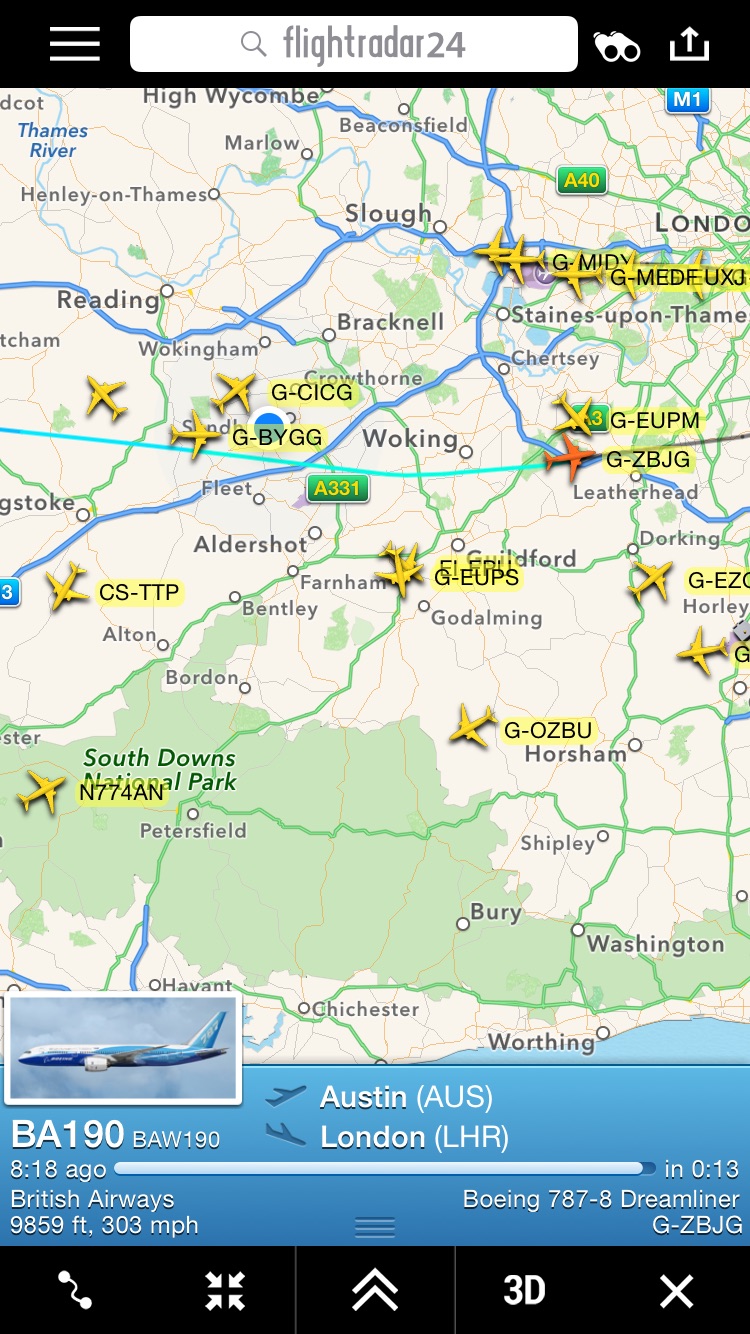Open the hamburger menu
Image resolution: width=750 pixels, height=1334 pixels.
pyautogui.click(x=75, y=45)
